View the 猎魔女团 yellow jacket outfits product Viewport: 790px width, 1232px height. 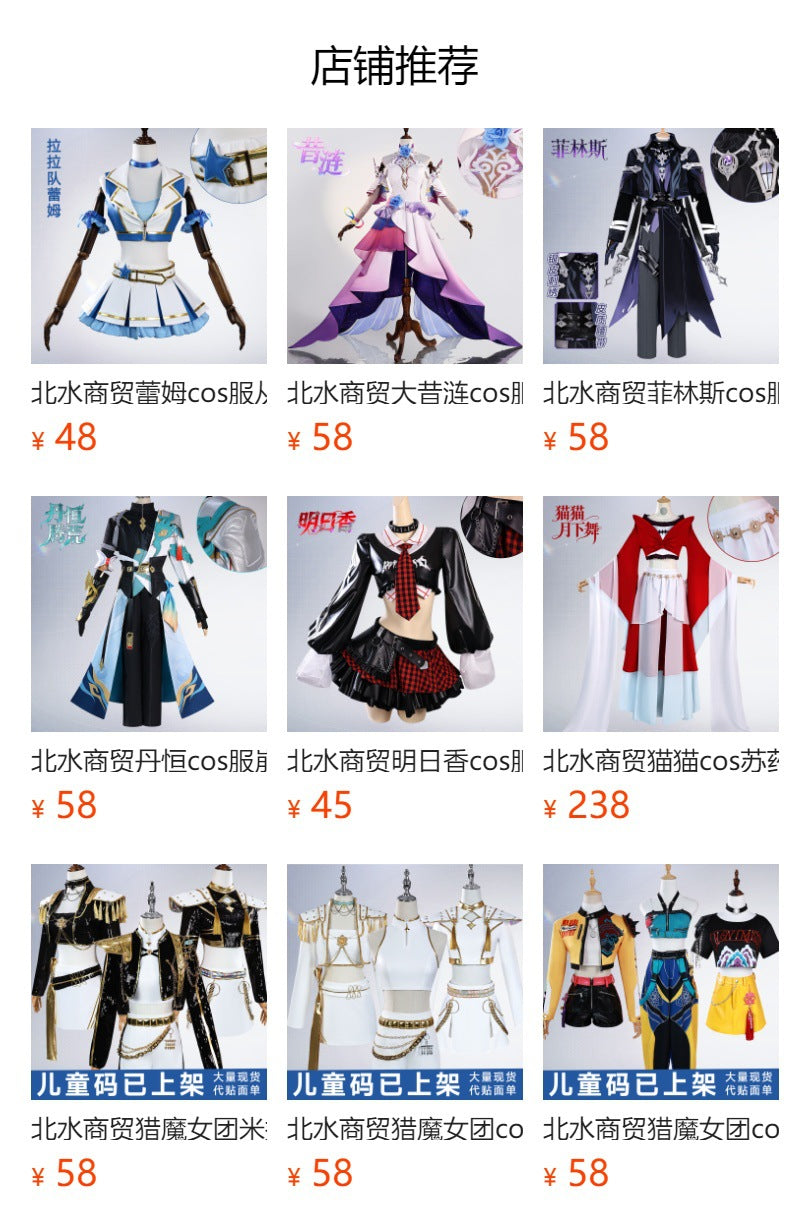pos(660,982)
